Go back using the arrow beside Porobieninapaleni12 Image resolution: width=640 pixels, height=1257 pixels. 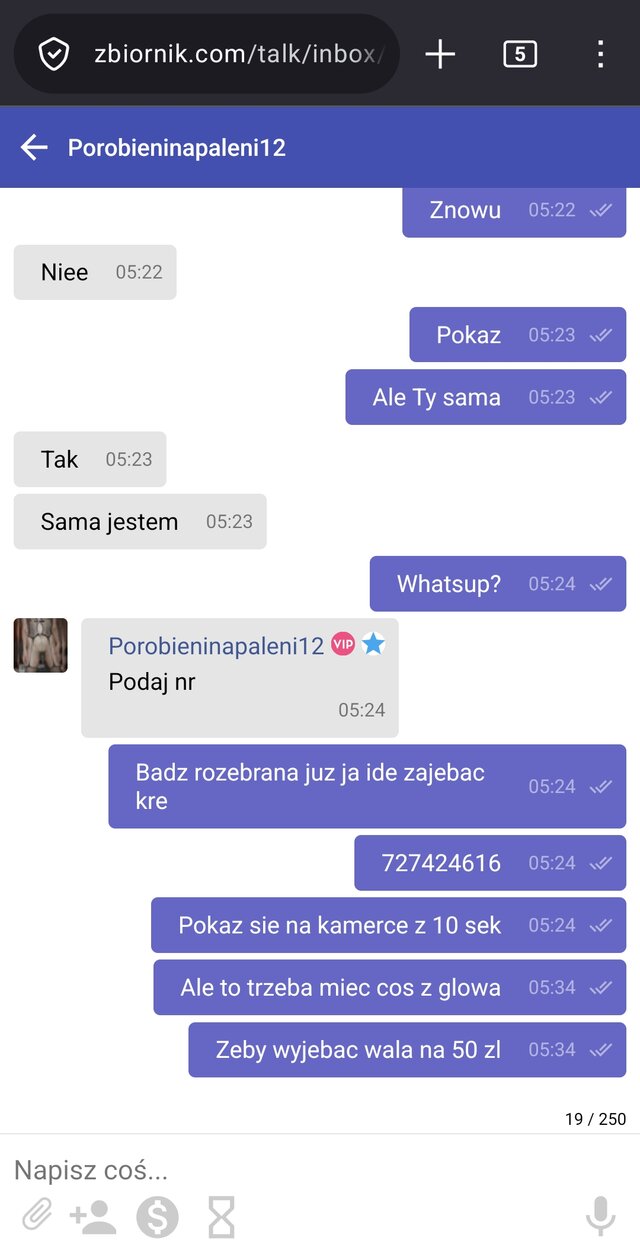pos(34,148)
